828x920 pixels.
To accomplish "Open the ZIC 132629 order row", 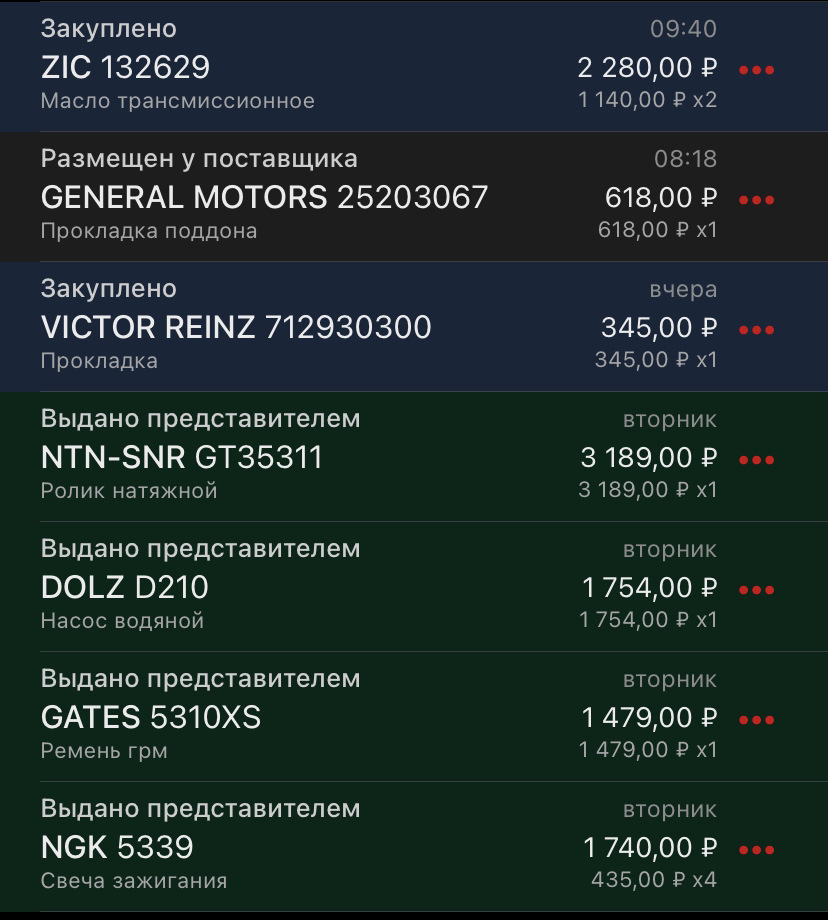I will (300, 67).
